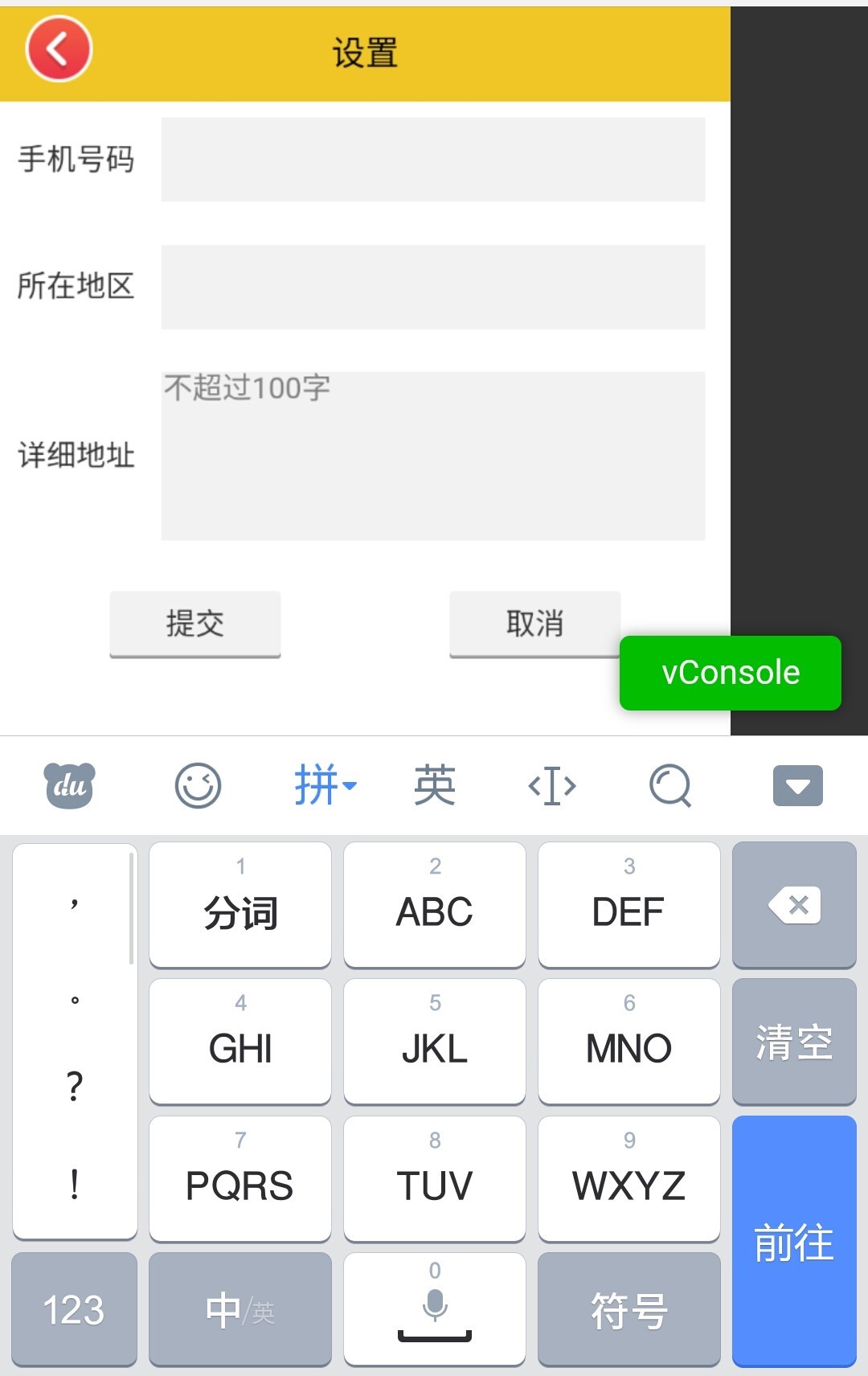Open the cursor move tool icon
Viewport: 868px width, 1376px height.
(552, 785)
